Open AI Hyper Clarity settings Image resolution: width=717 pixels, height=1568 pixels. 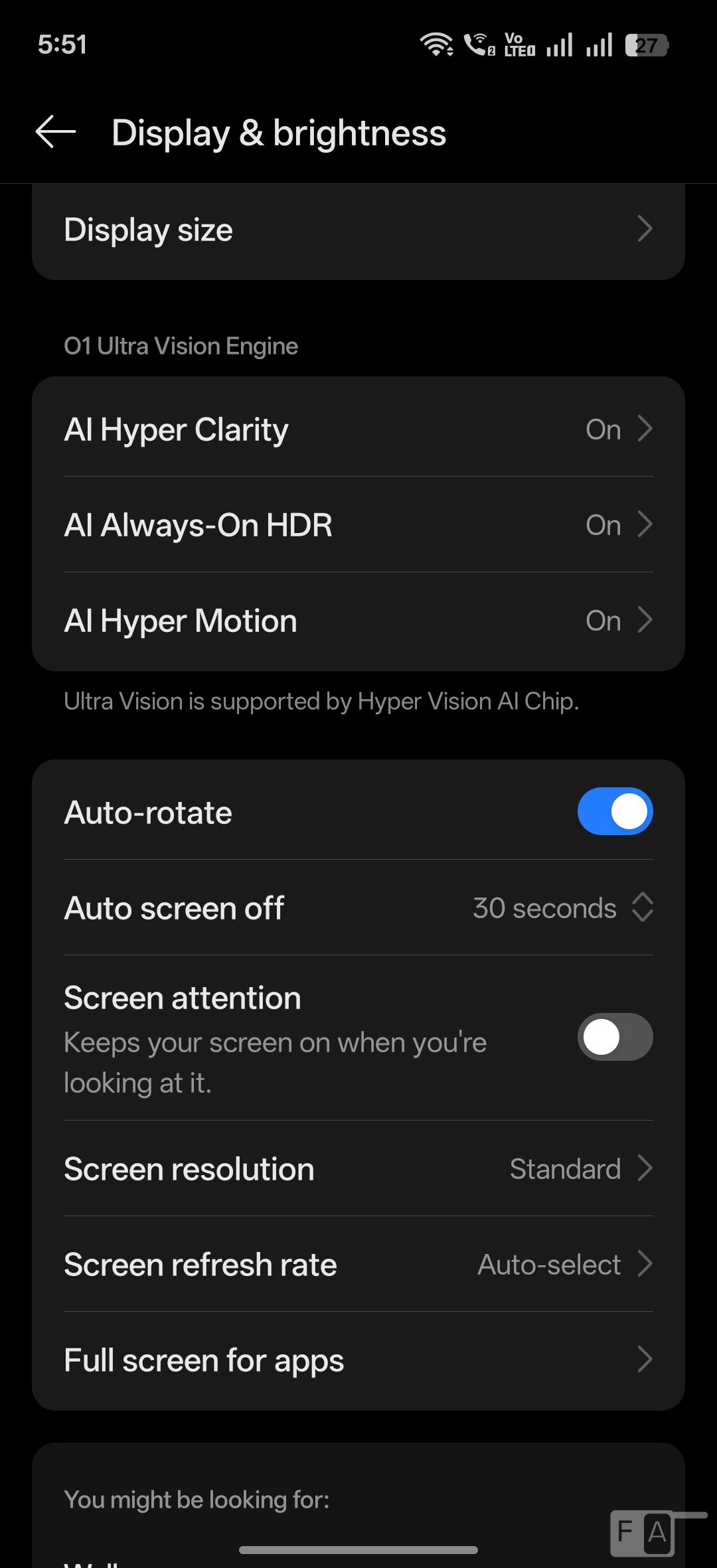click(x=358, y=429)
